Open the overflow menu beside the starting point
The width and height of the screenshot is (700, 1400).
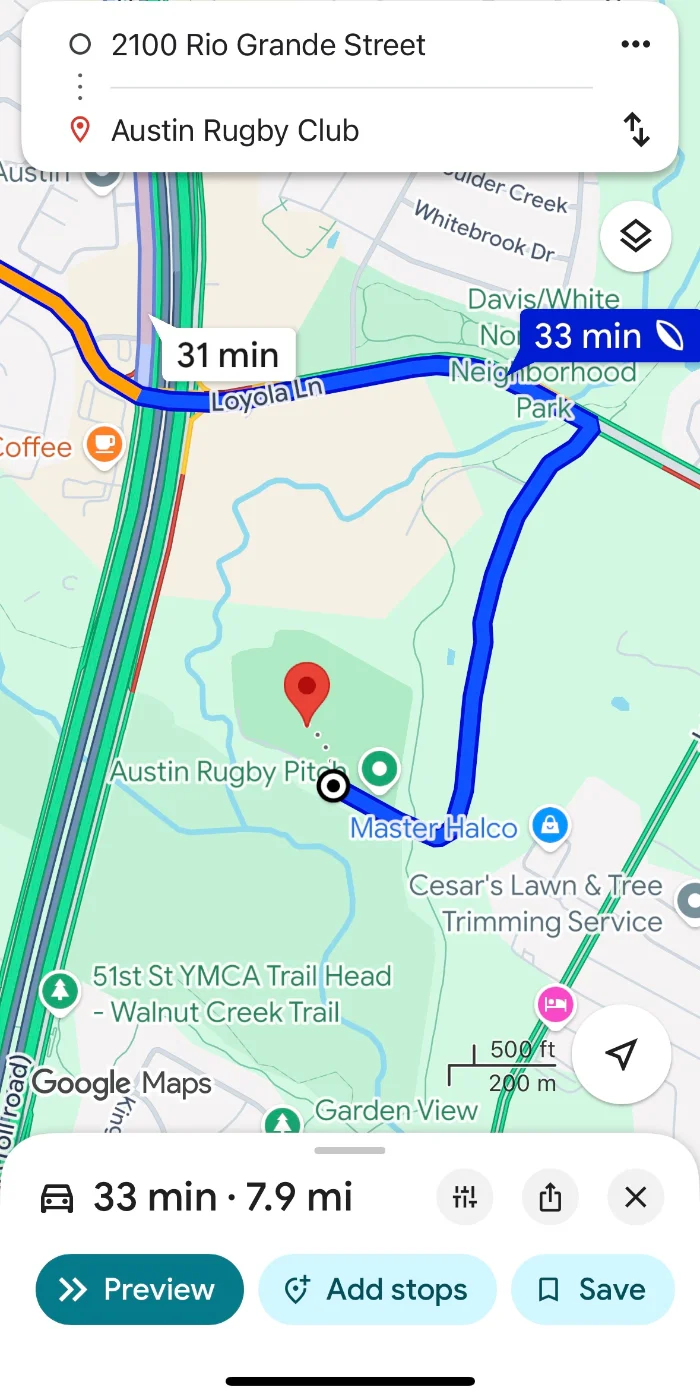636,45
